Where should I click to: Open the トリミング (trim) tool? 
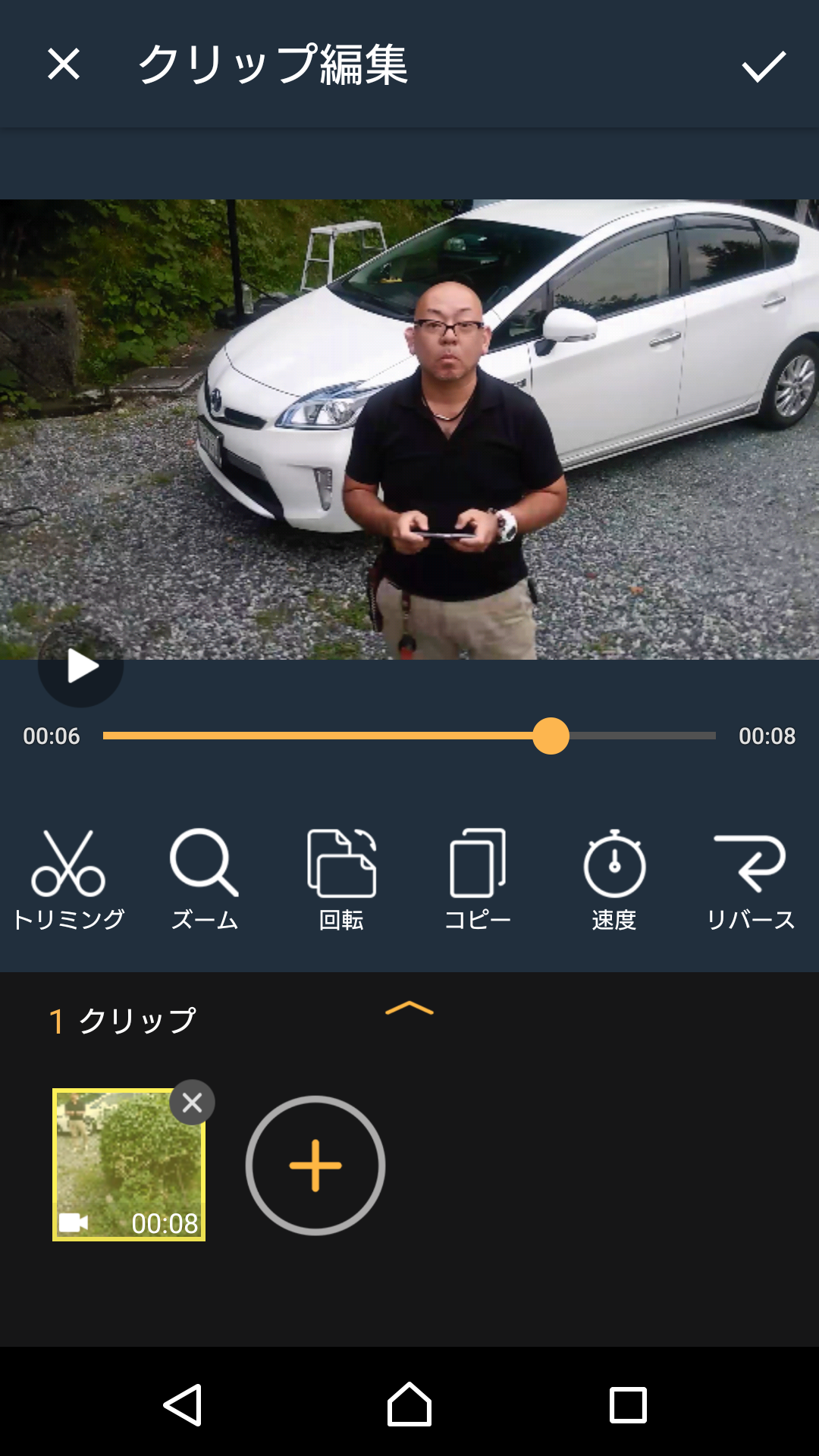pos(68,880)
